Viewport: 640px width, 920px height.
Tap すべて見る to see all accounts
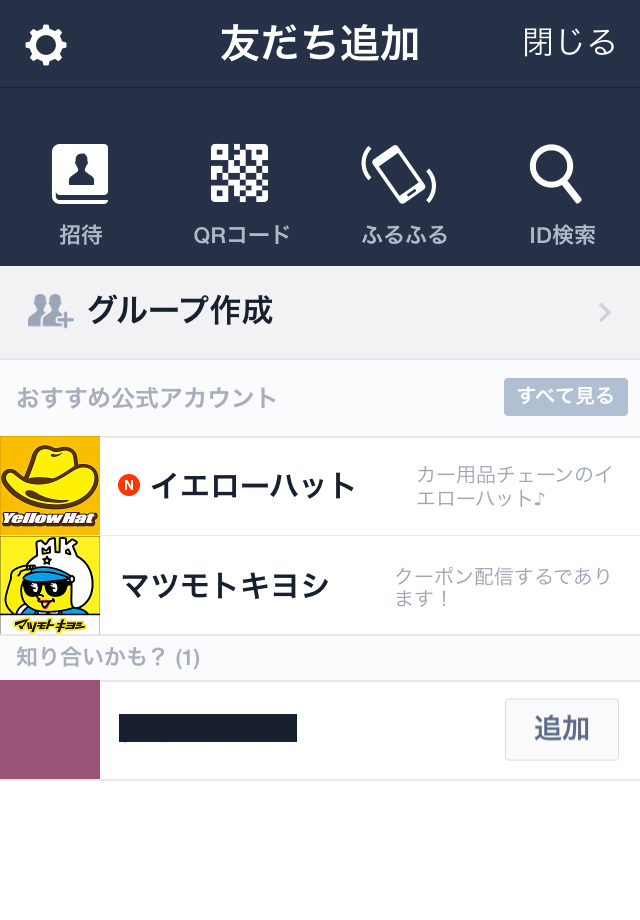pyautogui.click(x=565, y=397)
